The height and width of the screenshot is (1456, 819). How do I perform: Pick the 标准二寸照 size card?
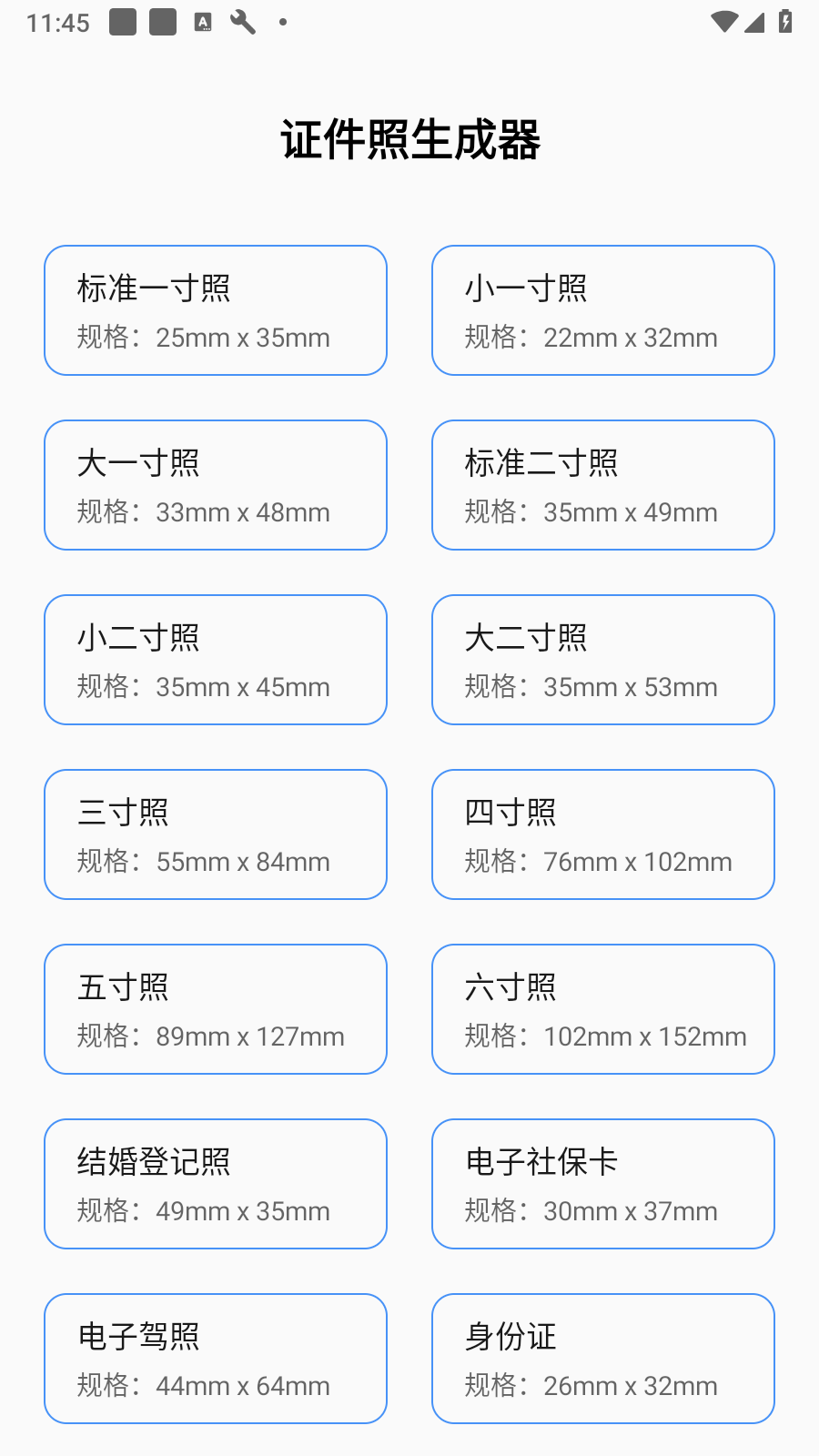(x=603, y=485)
